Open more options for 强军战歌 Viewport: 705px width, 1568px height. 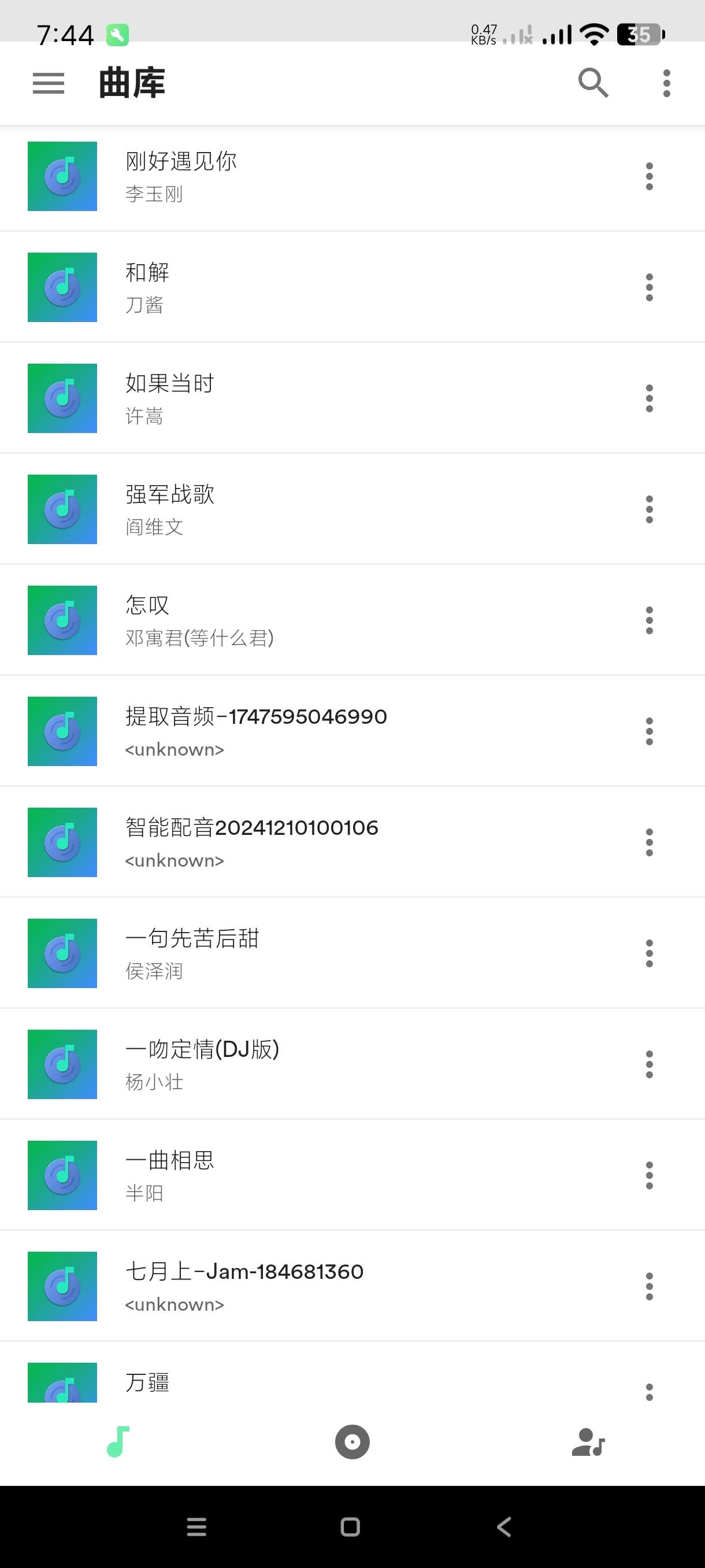[x=649, y=509]
